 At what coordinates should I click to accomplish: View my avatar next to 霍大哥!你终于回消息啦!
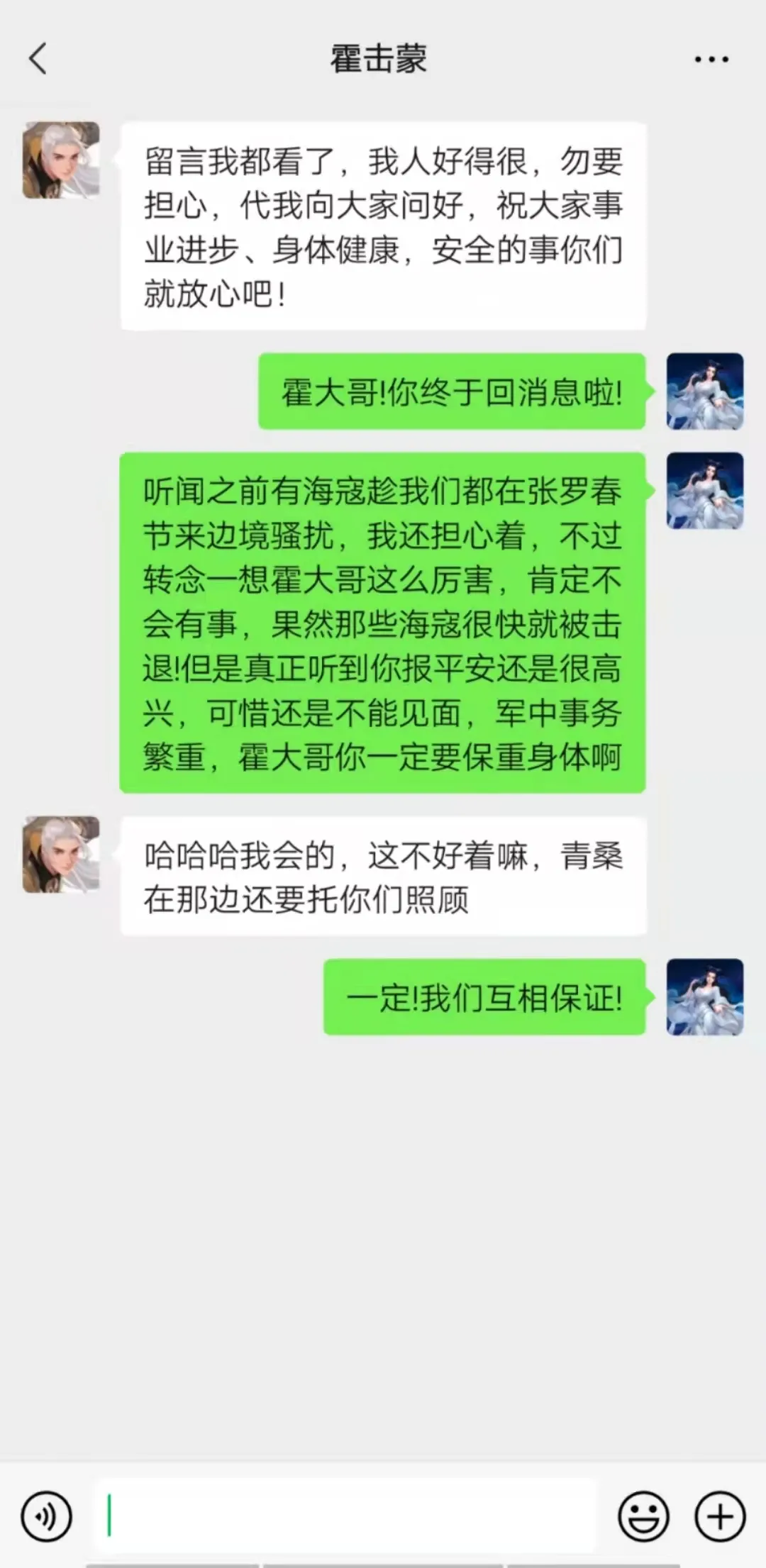[x=704, y=391]
